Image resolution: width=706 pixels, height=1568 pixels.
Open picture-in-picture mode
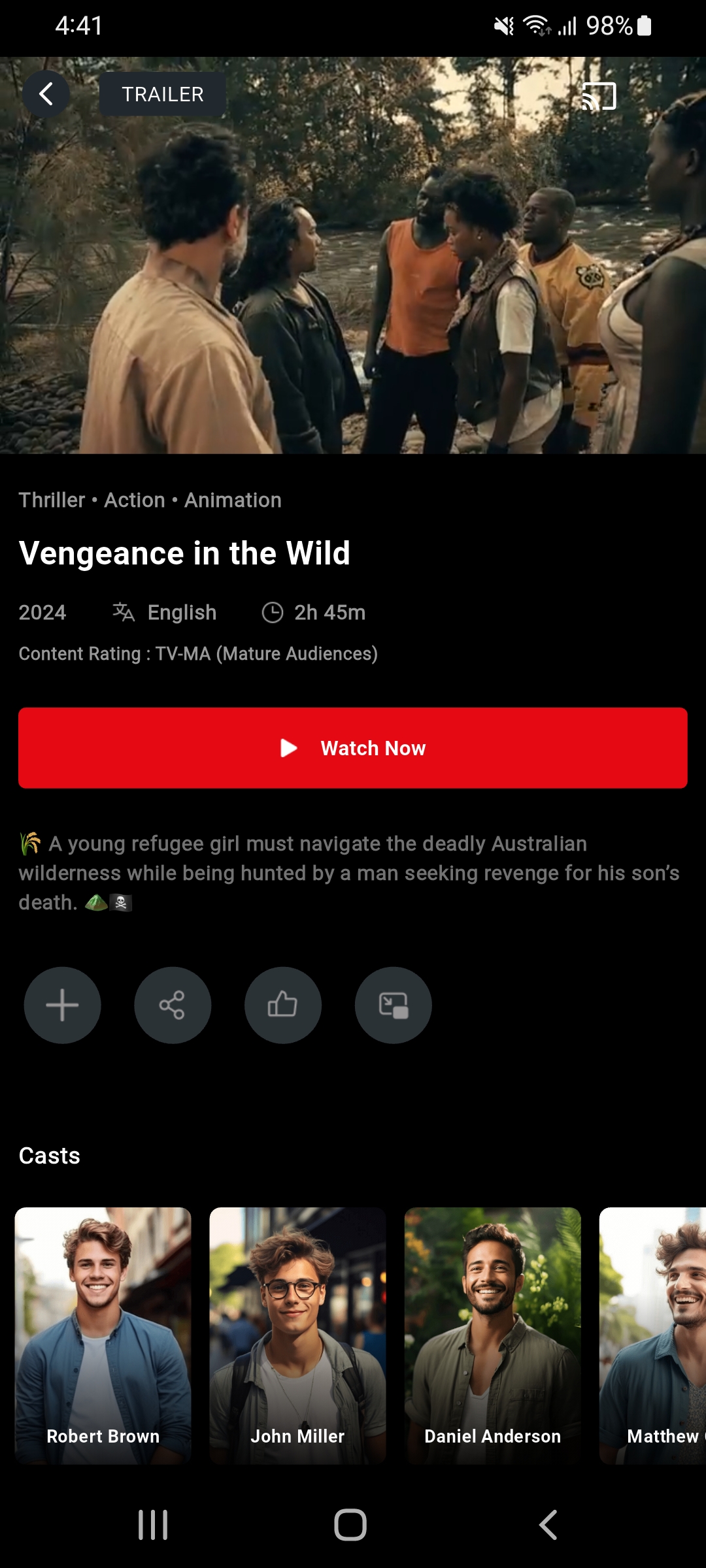click(394, 1005)
